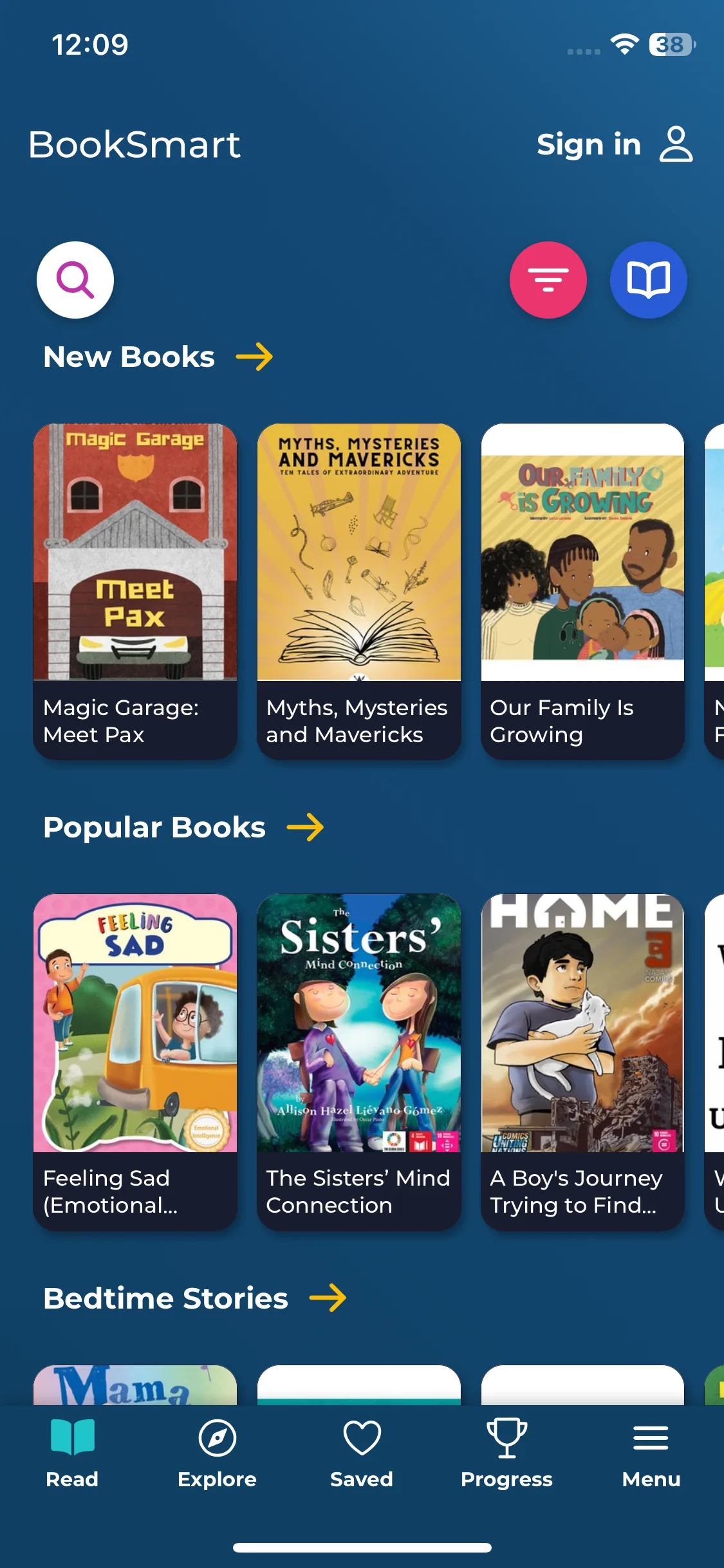Expand the New Books section arrow
724x1568 pixels.
254,357
